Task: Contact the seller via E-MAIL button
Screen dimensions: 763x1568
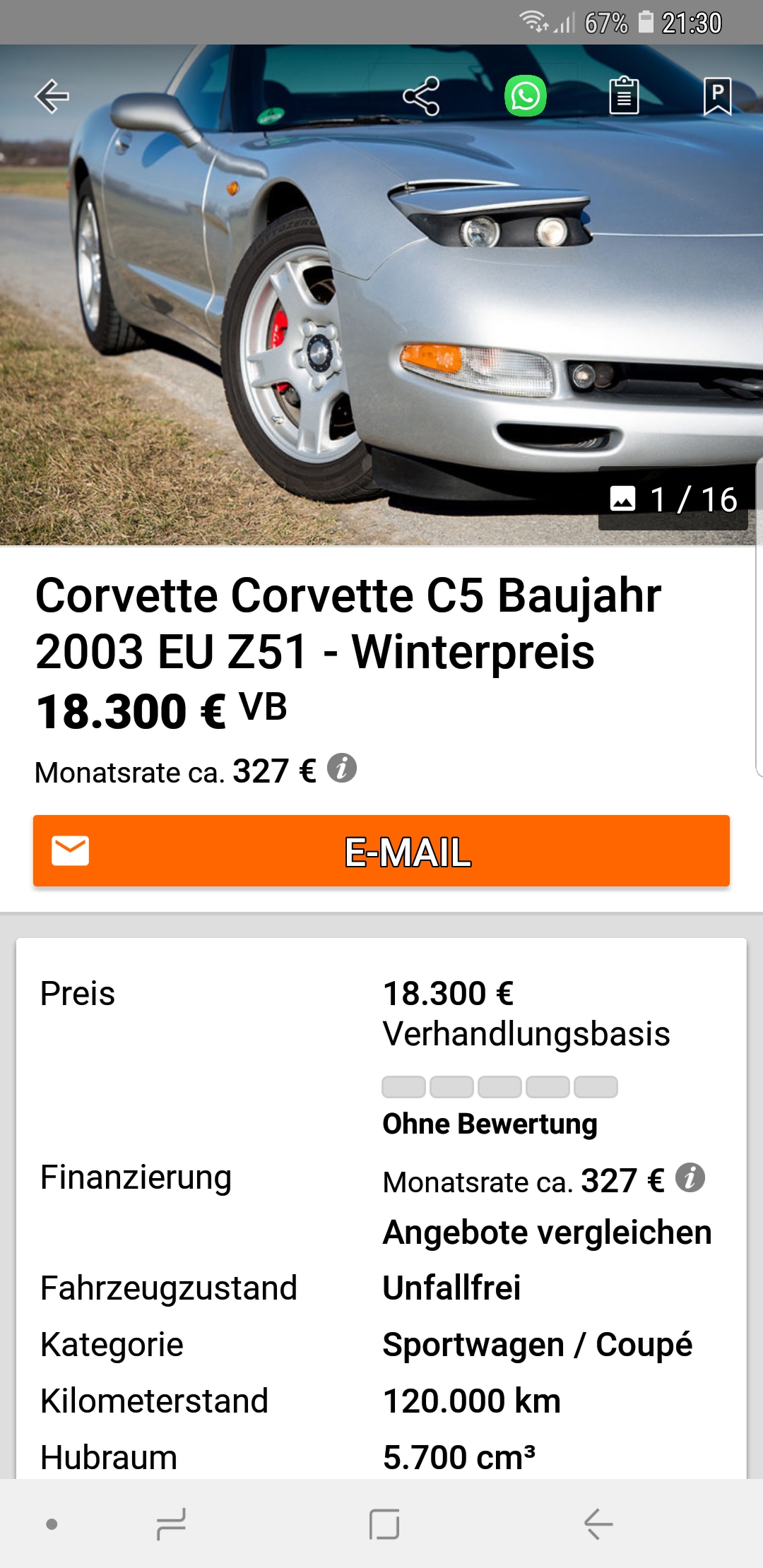Action: coord(381,850)
